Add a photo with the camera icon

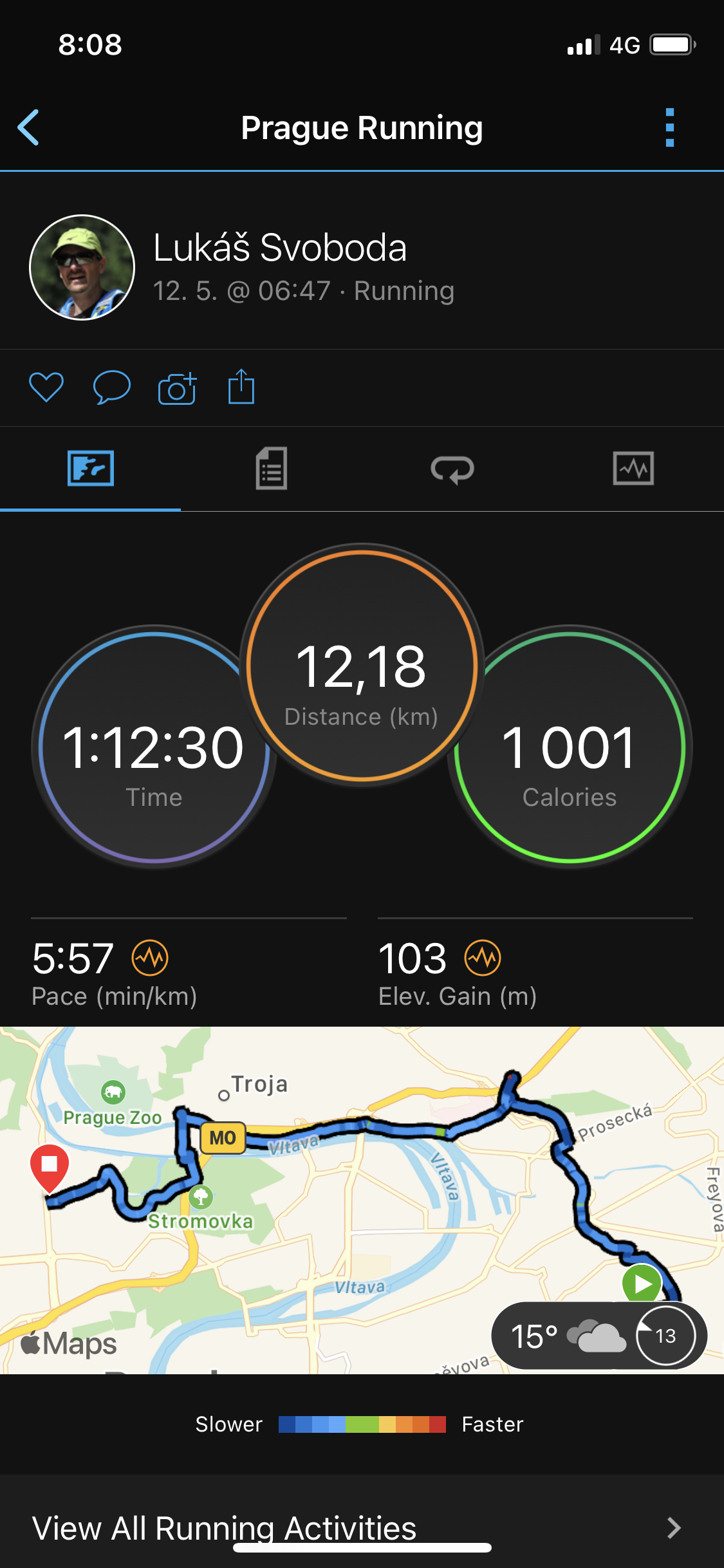pos(177,387)
